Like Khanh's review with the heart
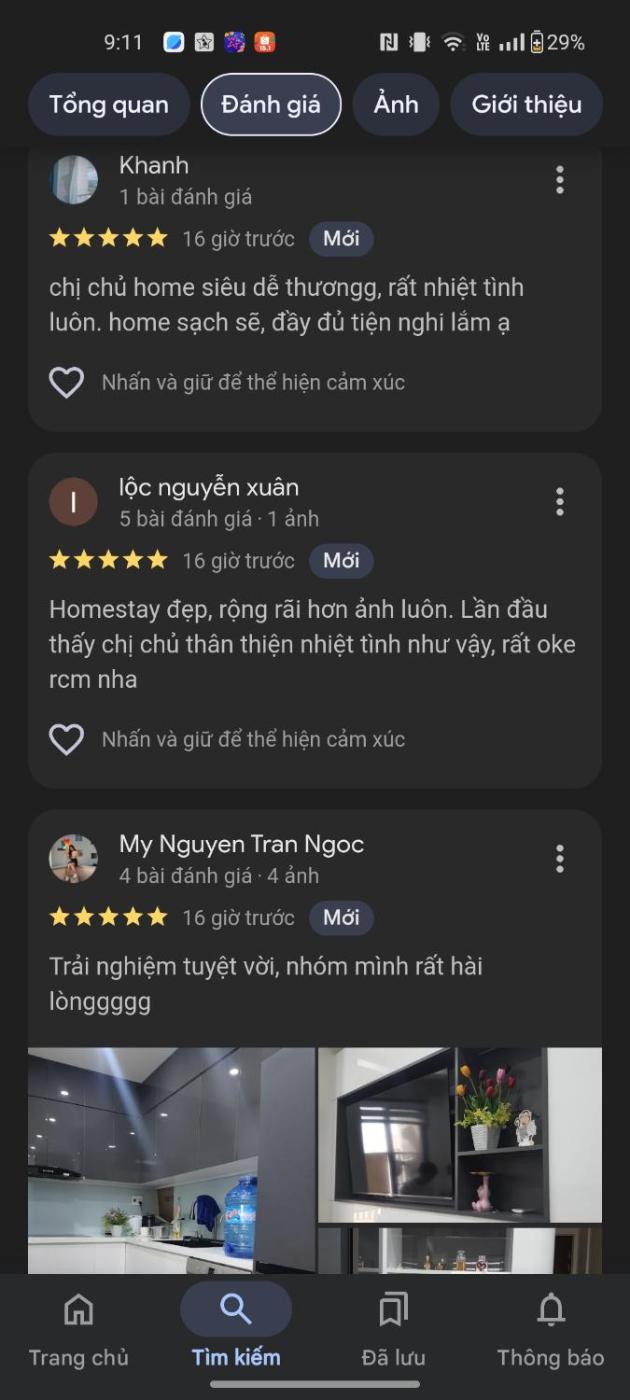 (67, 382)
